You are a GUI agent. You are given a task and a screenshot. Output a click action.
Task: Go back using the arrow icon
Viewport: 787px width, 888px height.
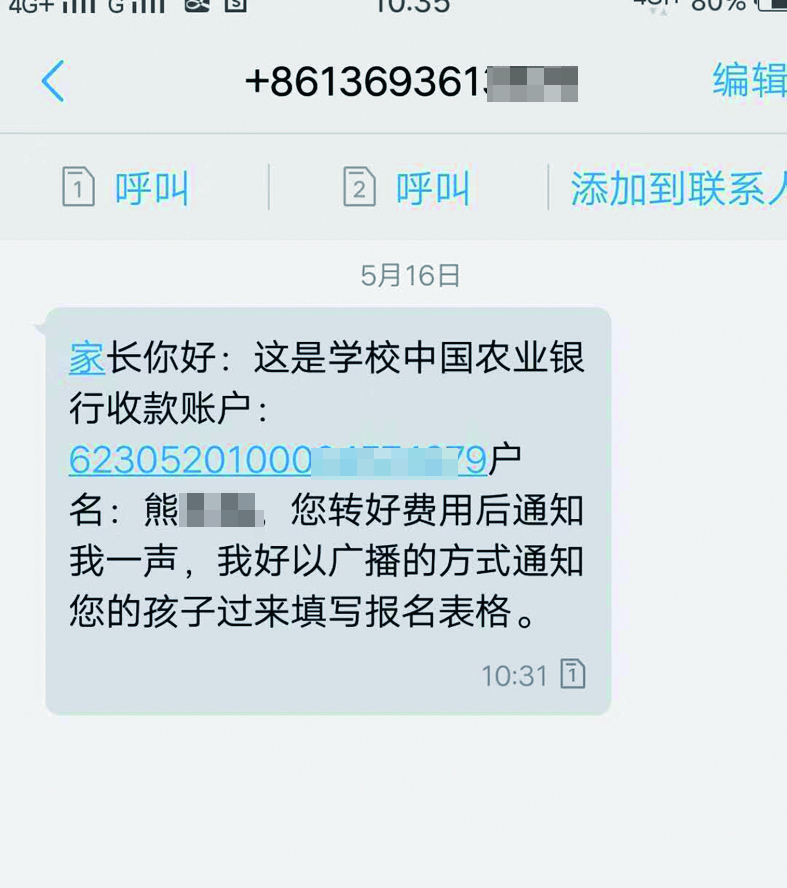pyautogui.click(x=53, y=81)
